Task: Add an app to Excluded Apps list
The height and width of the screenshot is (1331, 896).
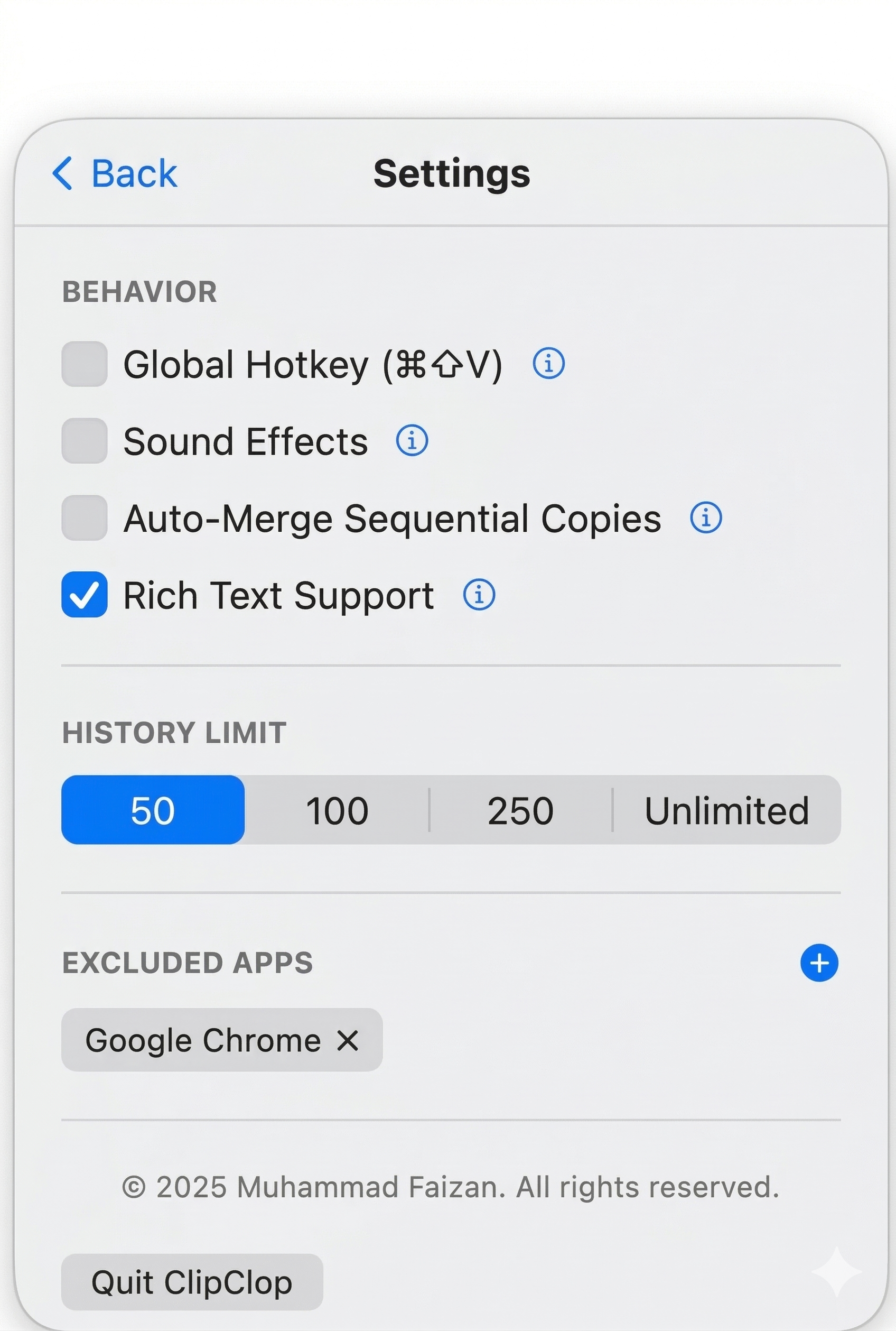Action: [819, 963]
